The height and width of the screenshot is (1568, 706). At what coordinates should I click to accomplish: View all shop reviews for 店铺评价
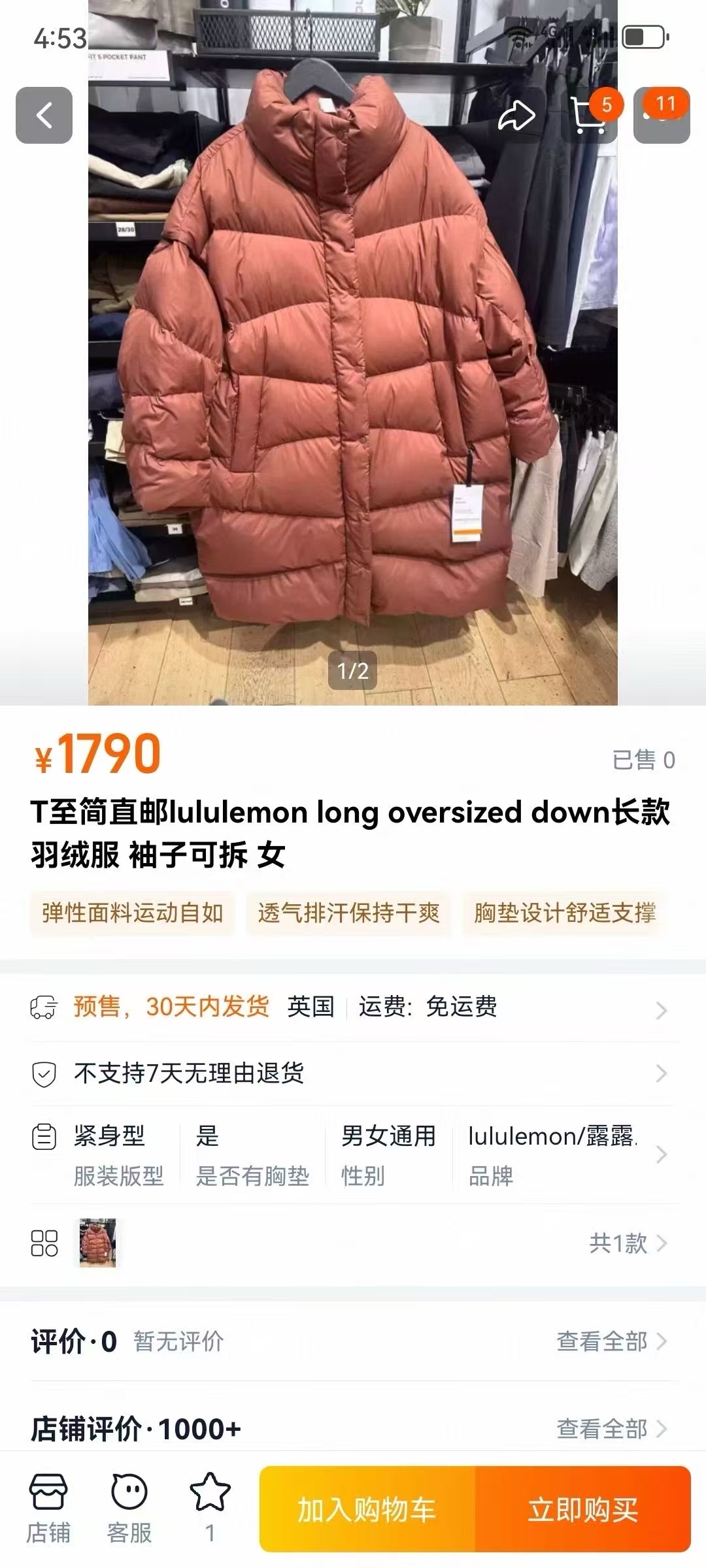coord(611,1429)
